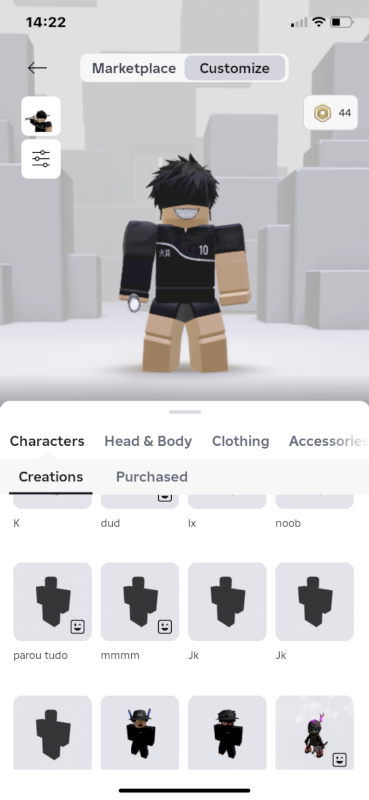Go back using the arrow icon
369x800 pixels.
[x=37, y=68]
